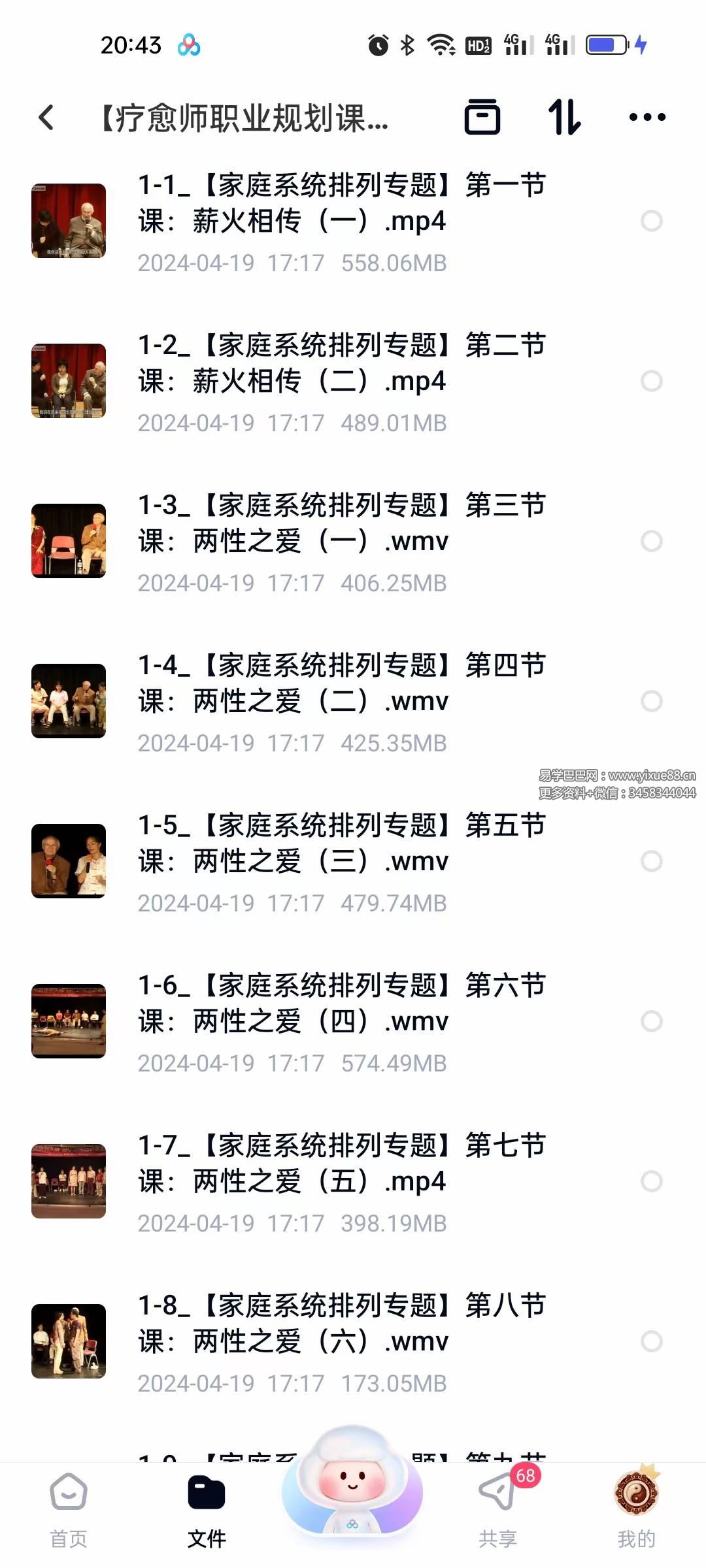
Task: Check the circle next to file 1-7
Action: [651, 1181]
